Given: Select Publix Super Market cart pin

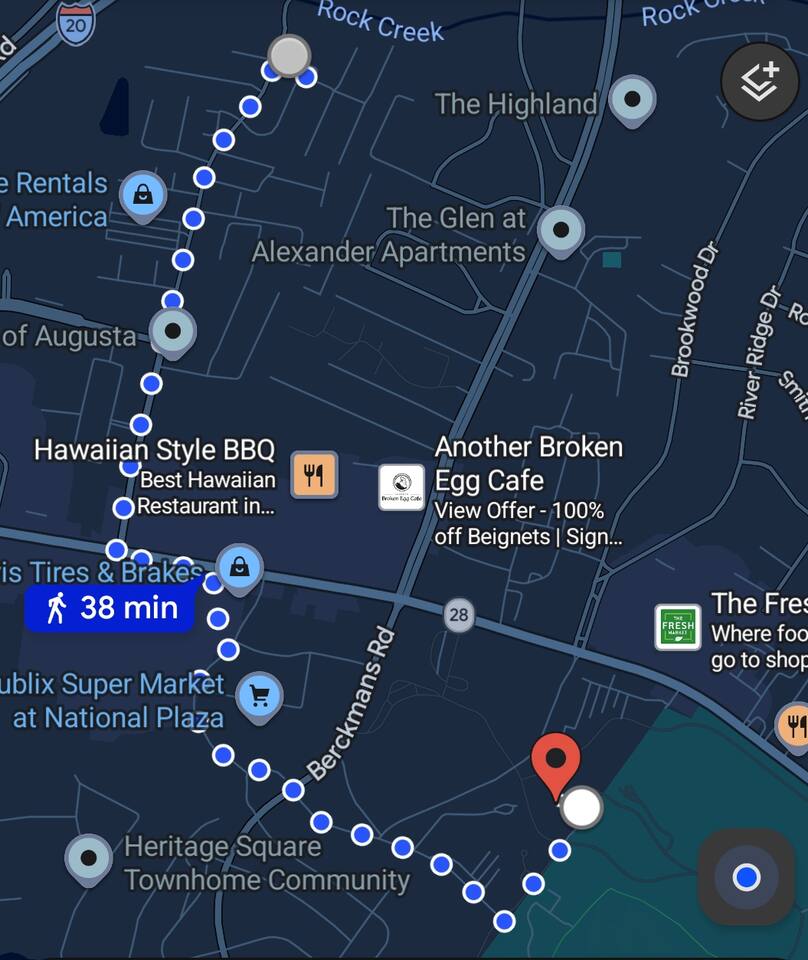Looking at the screenshot, I should point(260,694).
